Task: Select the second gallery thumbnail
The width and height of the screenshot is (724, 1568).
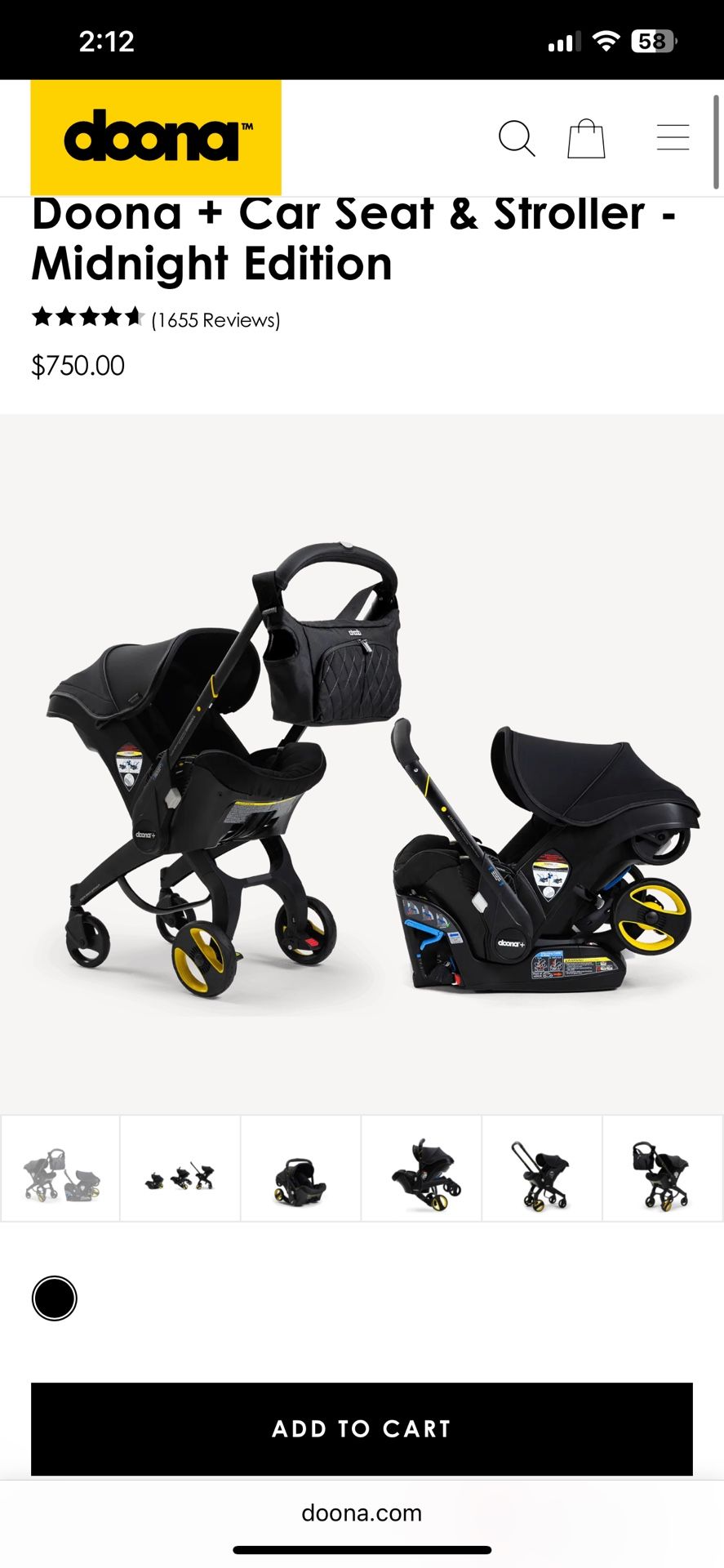Action: [x=180, y=1169]
